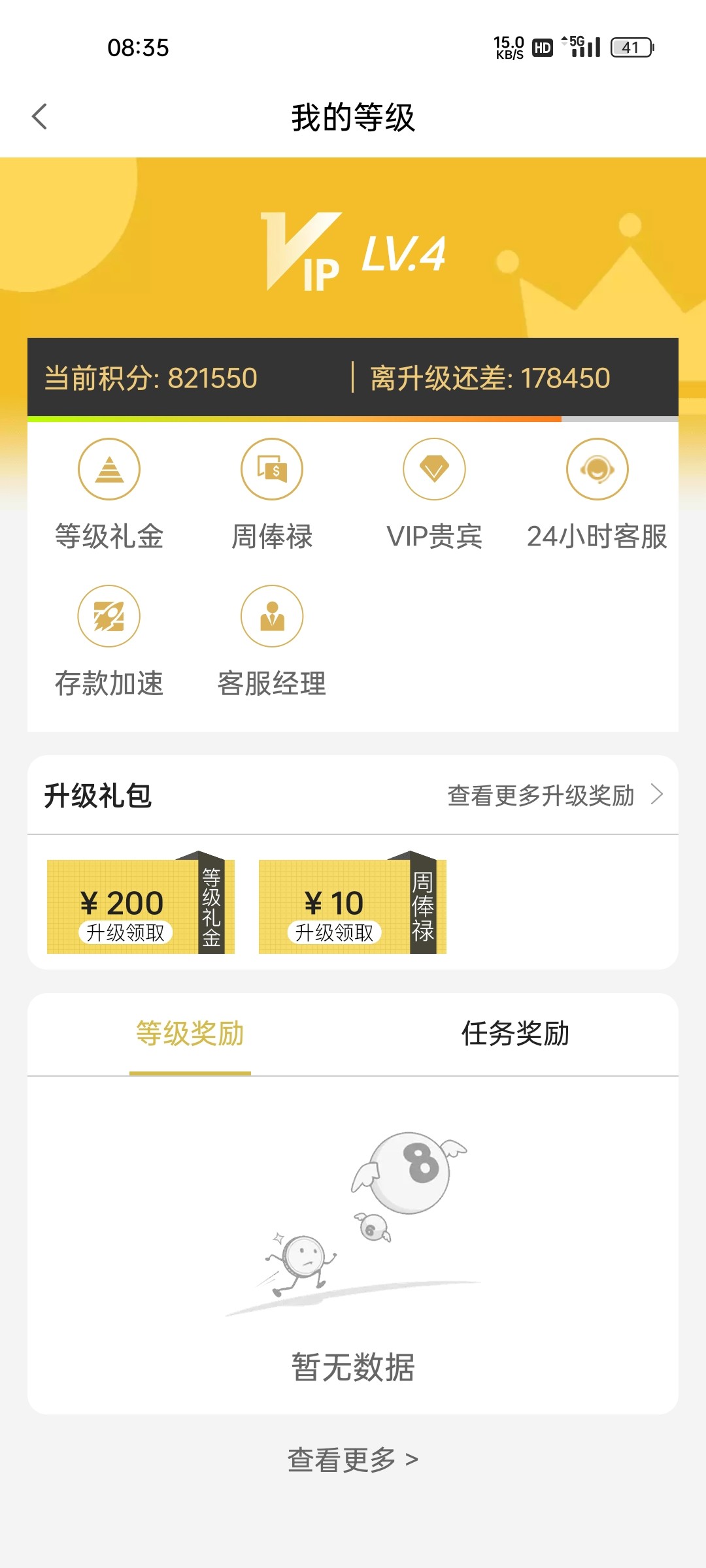This screenshot has width=706, height=1568.
Task: Open the 客服经理 service manager icon
Action: coord(271,615)
